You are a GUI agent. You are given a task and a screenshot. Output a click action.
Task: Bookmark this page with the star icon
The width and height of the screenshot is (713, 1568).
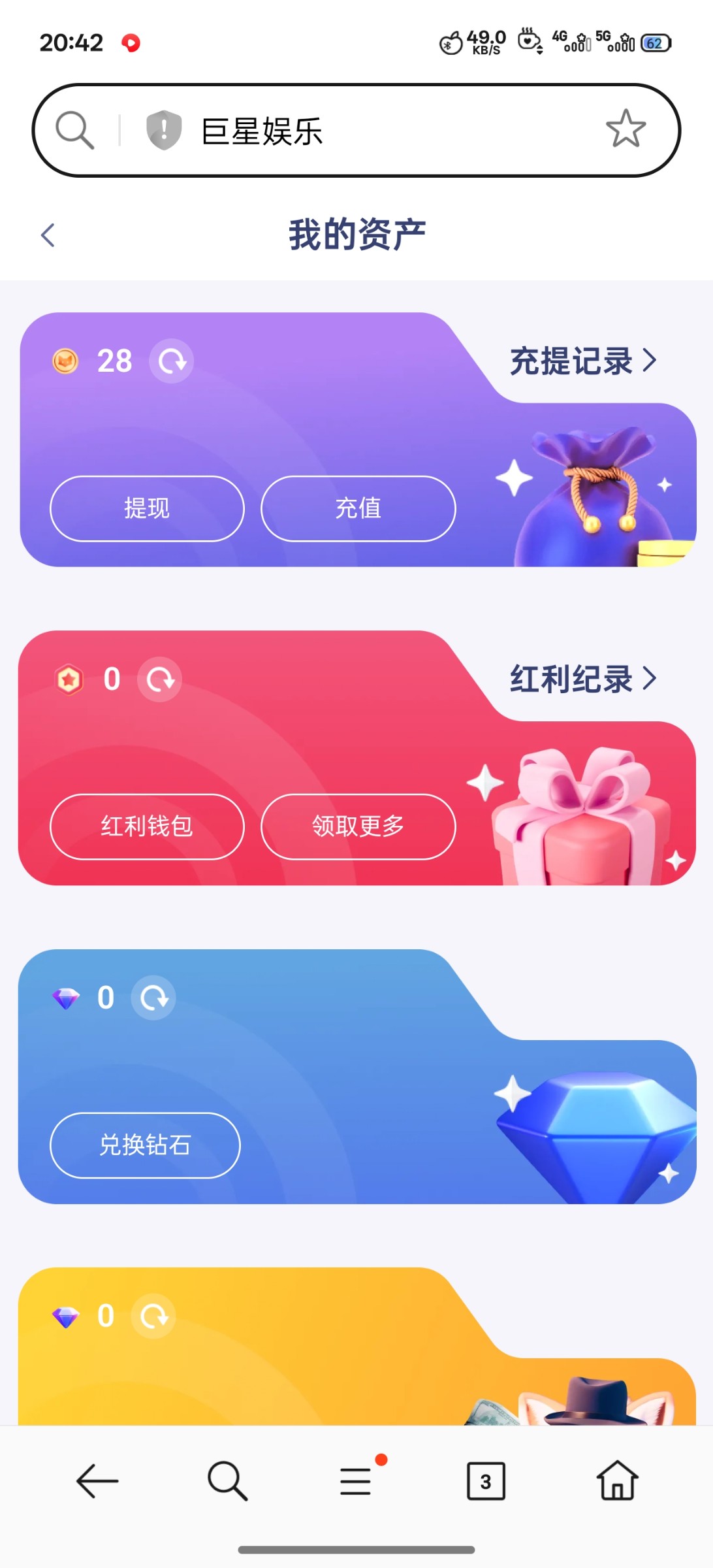point(626,129)
